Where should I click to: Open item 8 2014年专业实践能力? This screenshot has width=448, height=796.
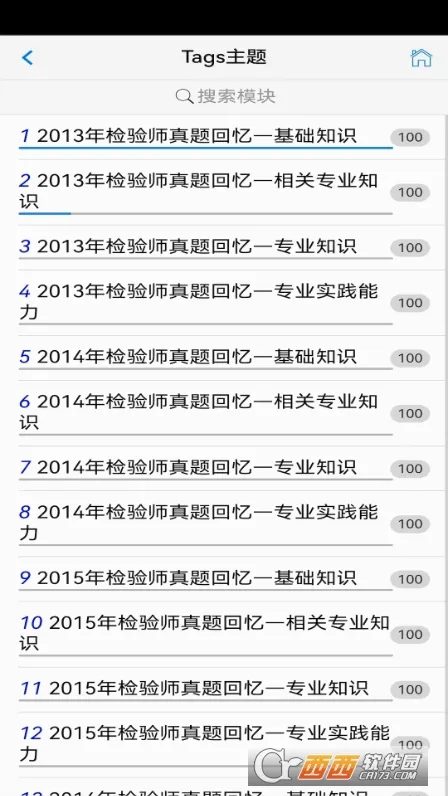tap(224, 523)
